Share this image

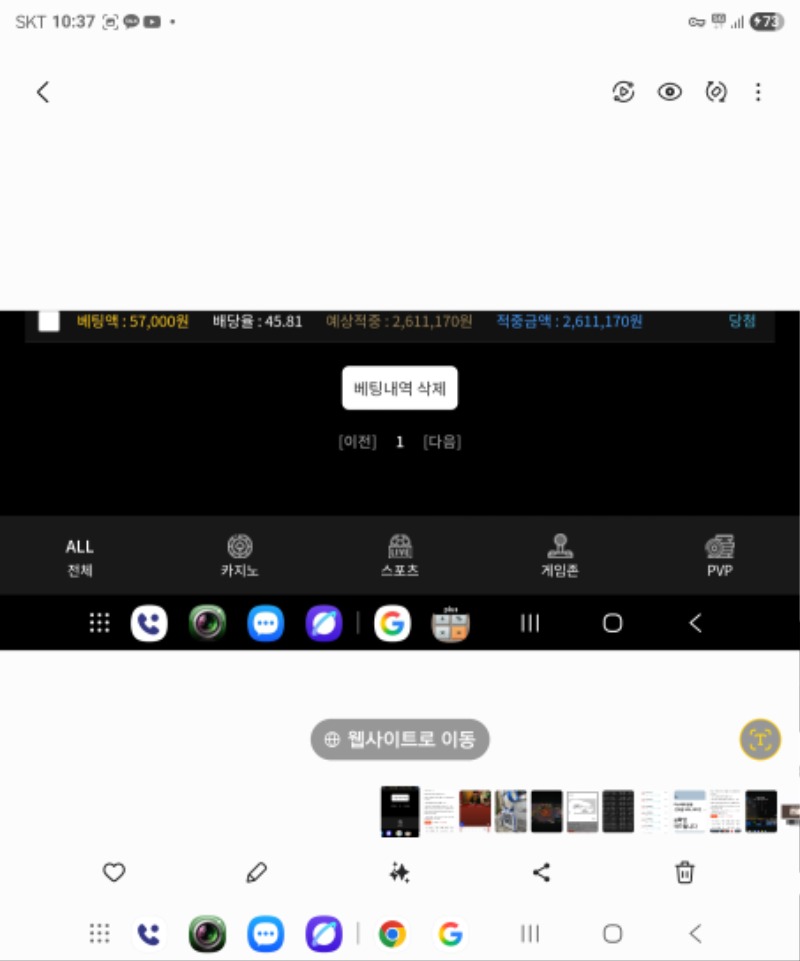point(541,872)
